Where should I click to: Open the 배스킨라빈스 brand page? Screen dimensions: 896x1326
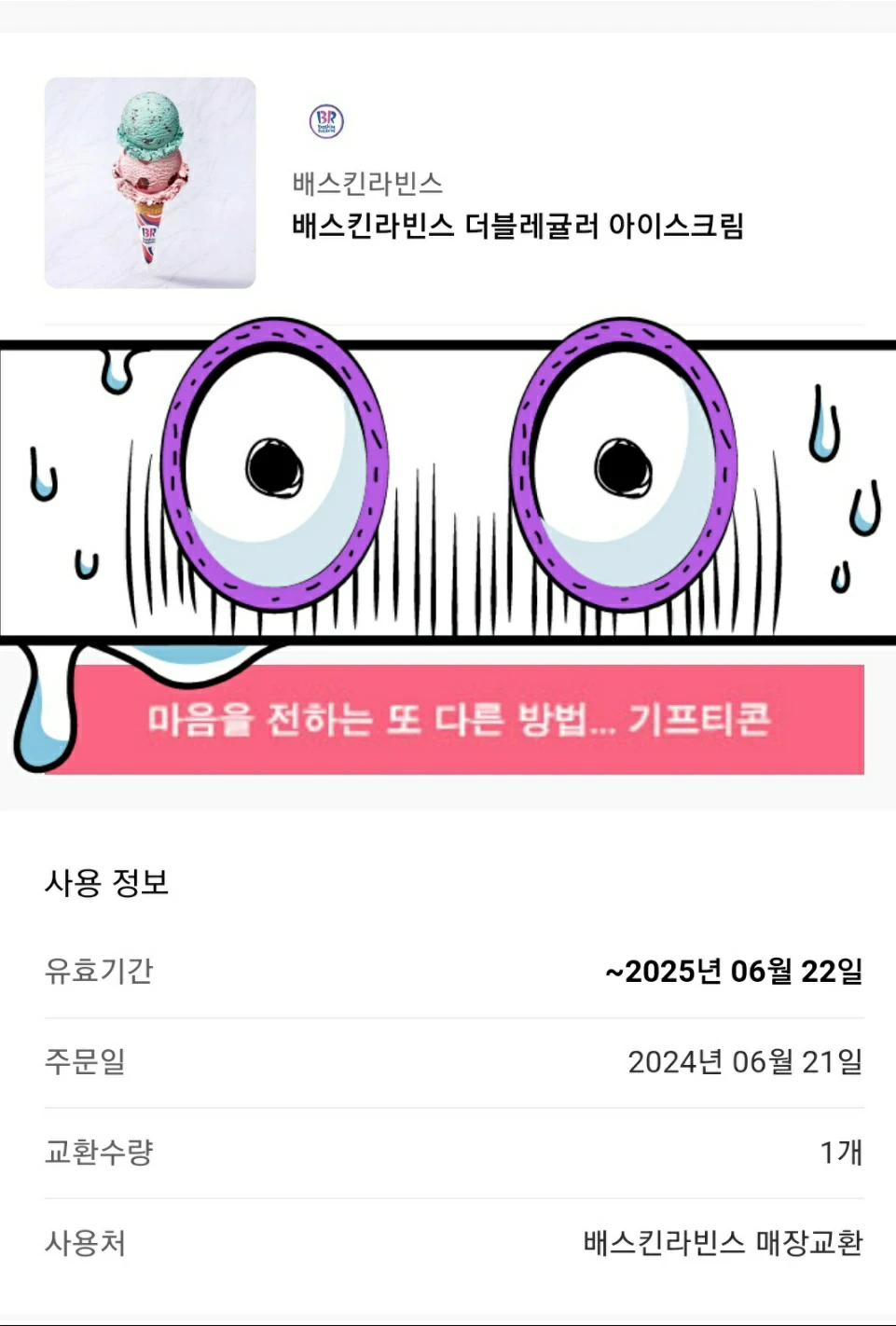pyautogui.click(x=366, y=183)
